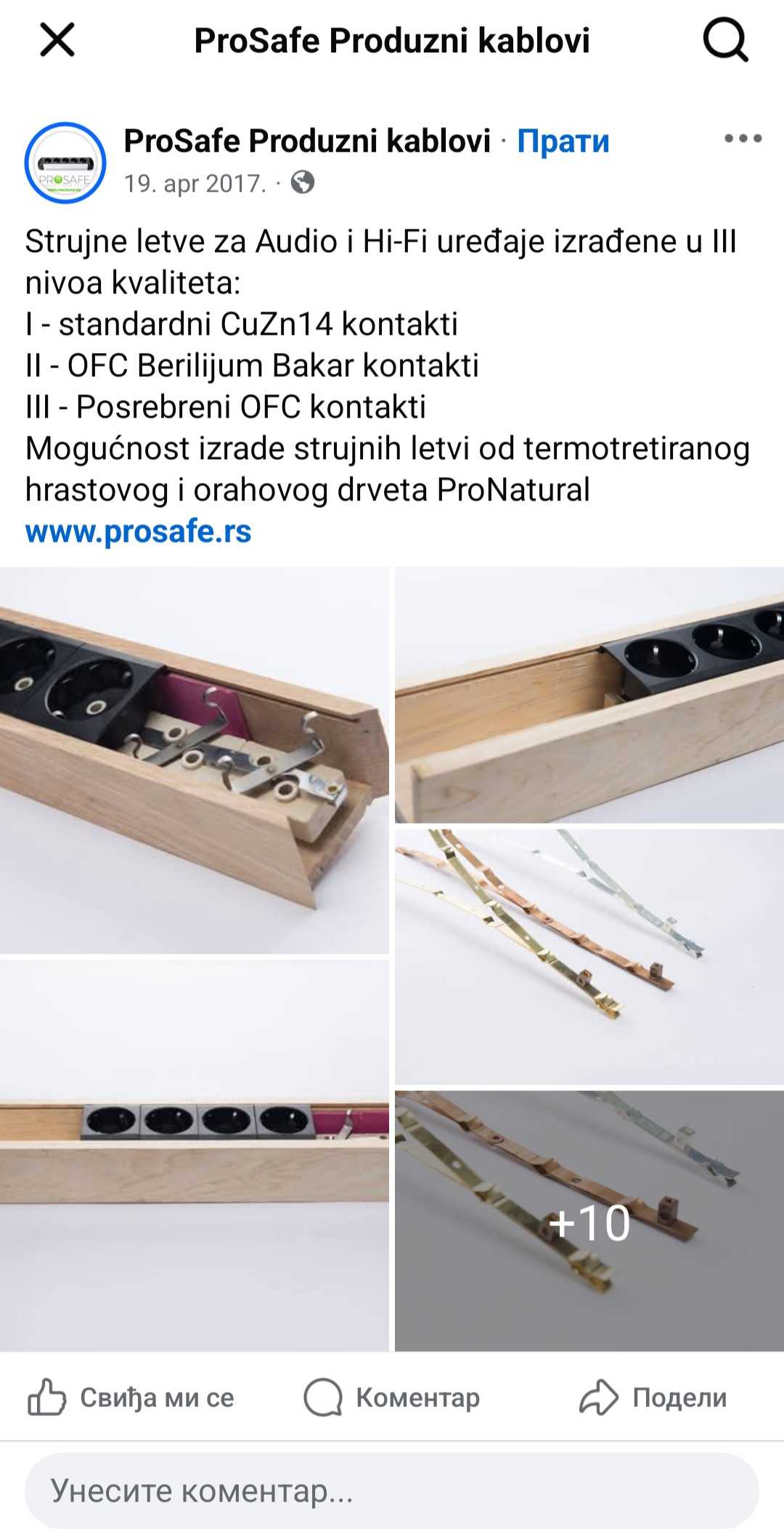Viewport: 784px width, 1529px height.
Task: View the photo of the closed wooden strip corner
Action: click(x=589, y=695)
